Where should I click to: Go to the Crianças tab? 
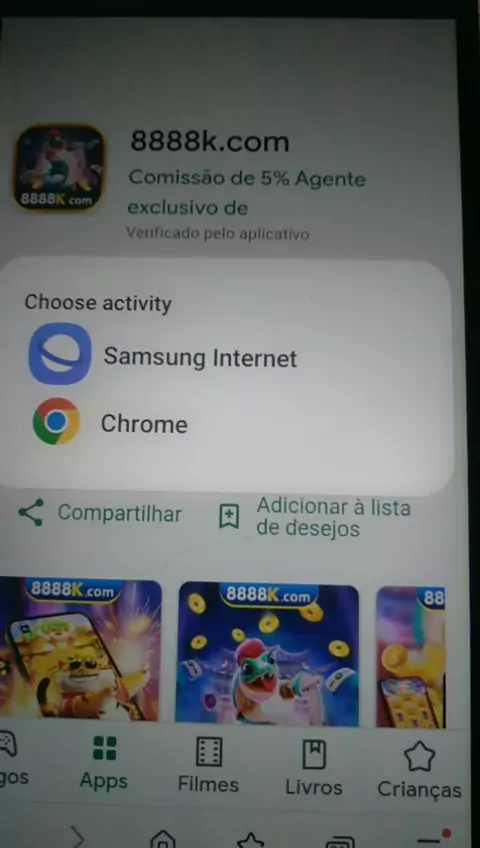(419, 770)
